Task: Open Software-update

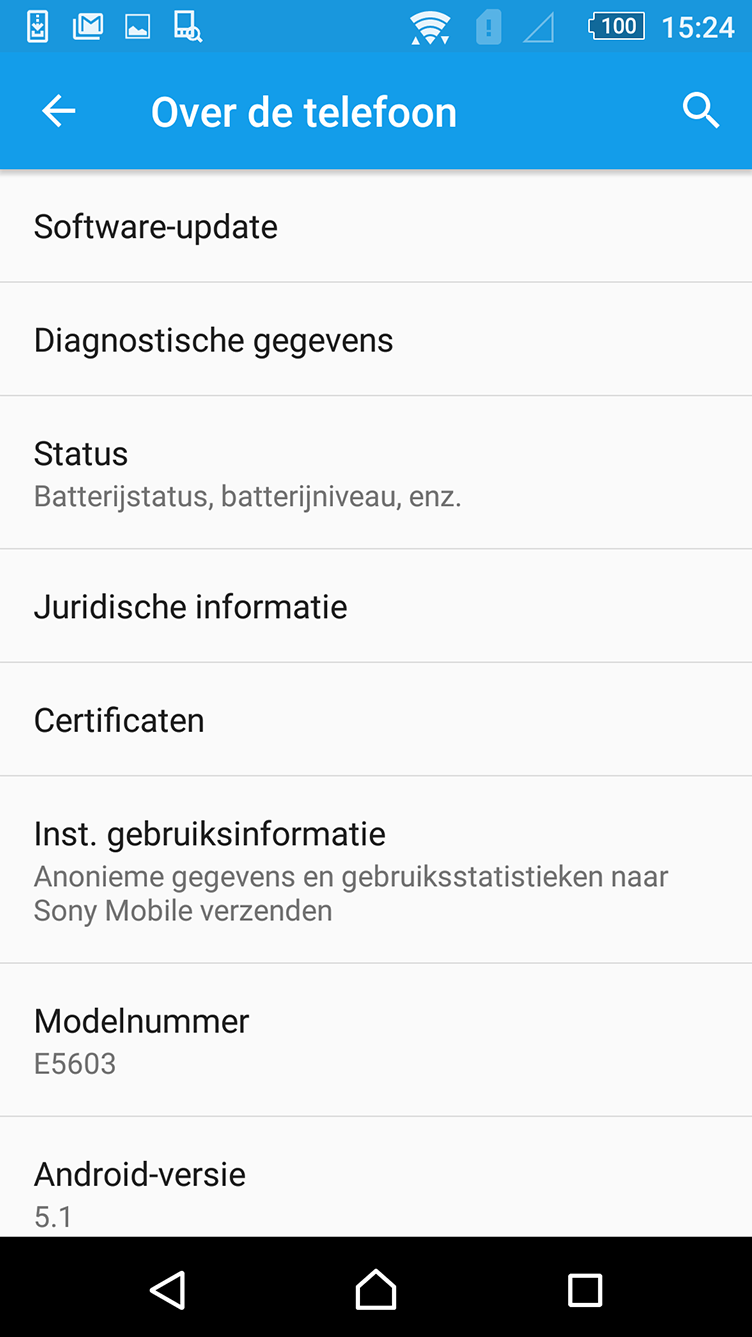Action: 376,226
